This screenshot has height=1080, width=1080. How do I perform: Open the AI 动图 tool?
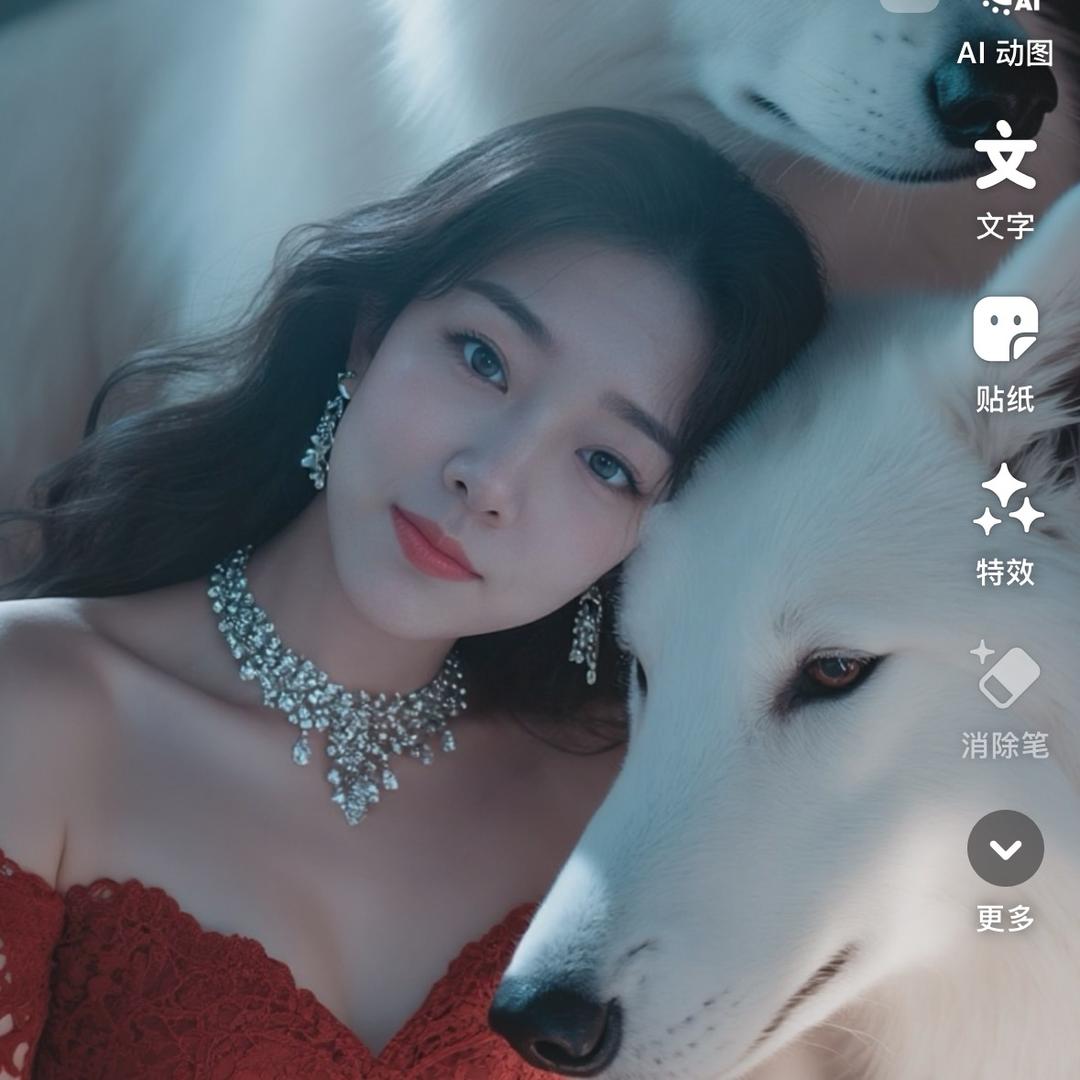point(1005,30)
